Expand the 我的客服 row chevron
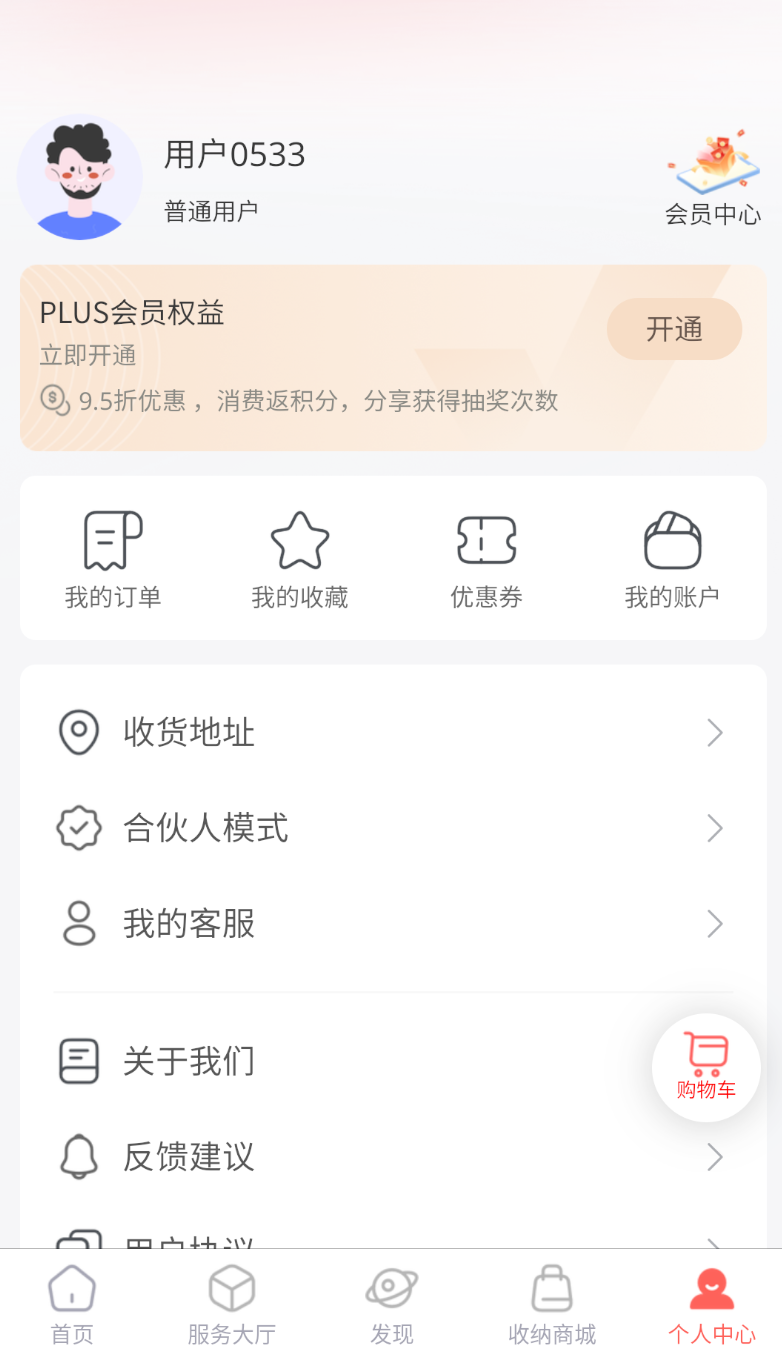The image size is (782, 1349). (x=714, y=923)
